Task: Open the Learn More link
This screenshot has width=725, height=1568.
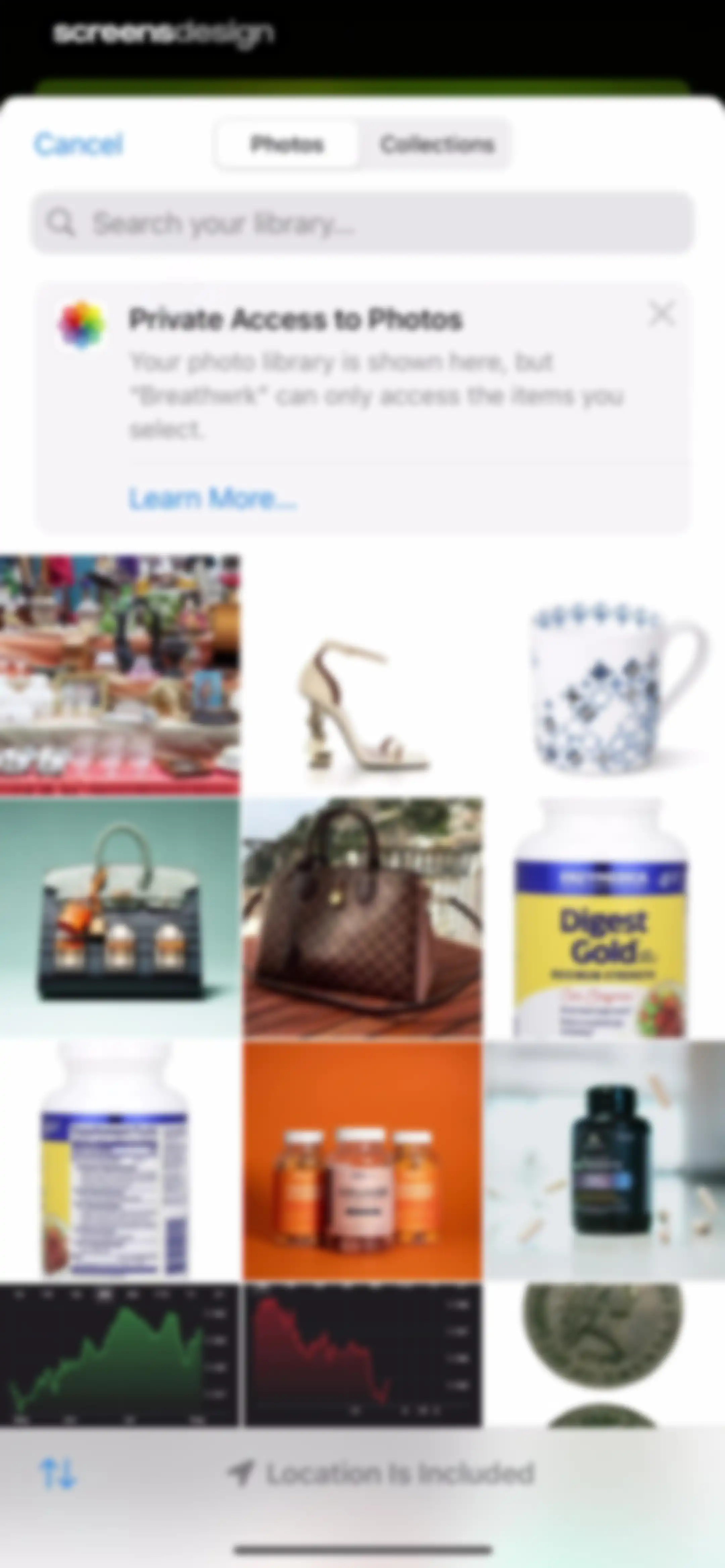Action: point(212,498)
